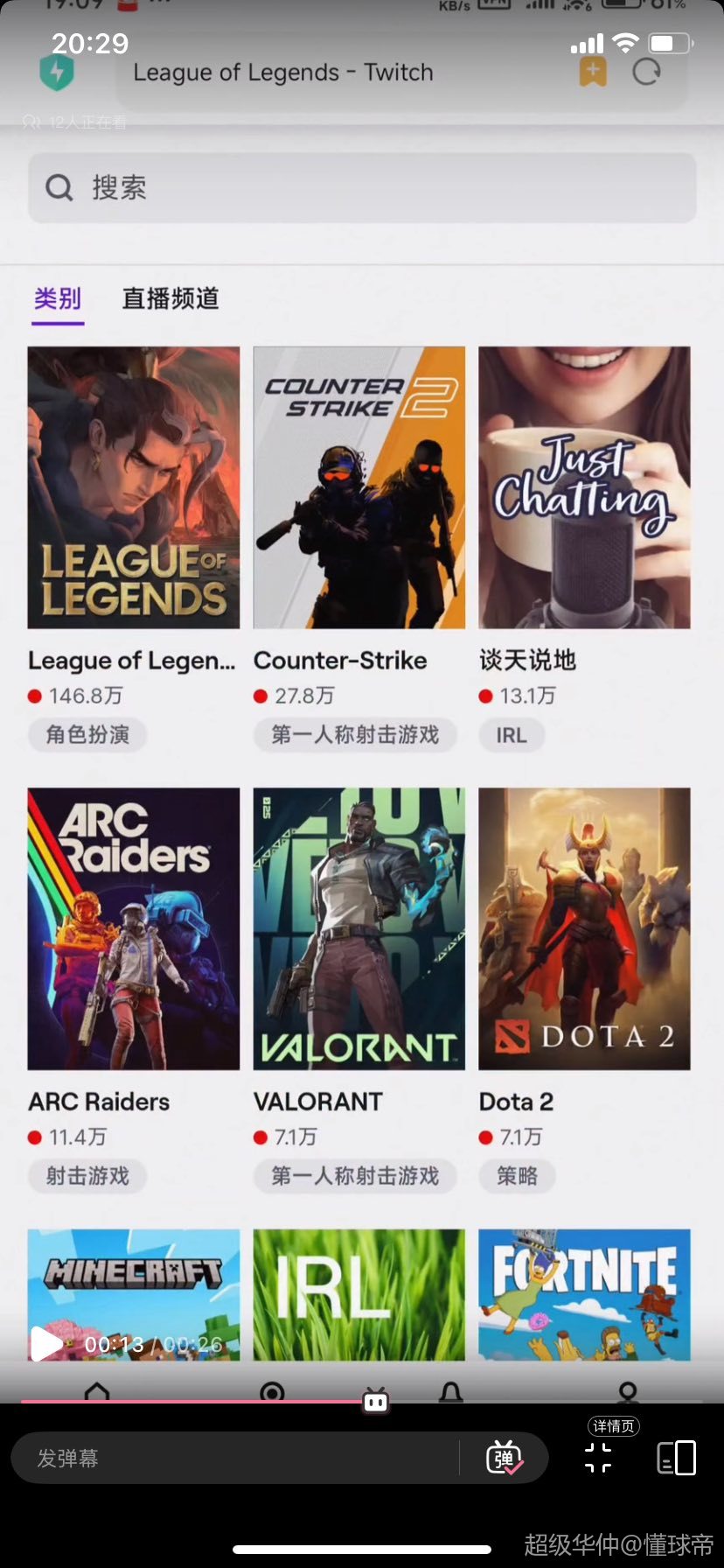Image resolution: width=724 pixels, height=1568 pixels.
Task: Toggle the danmaku display icon
Action: tap(504, 1458)
